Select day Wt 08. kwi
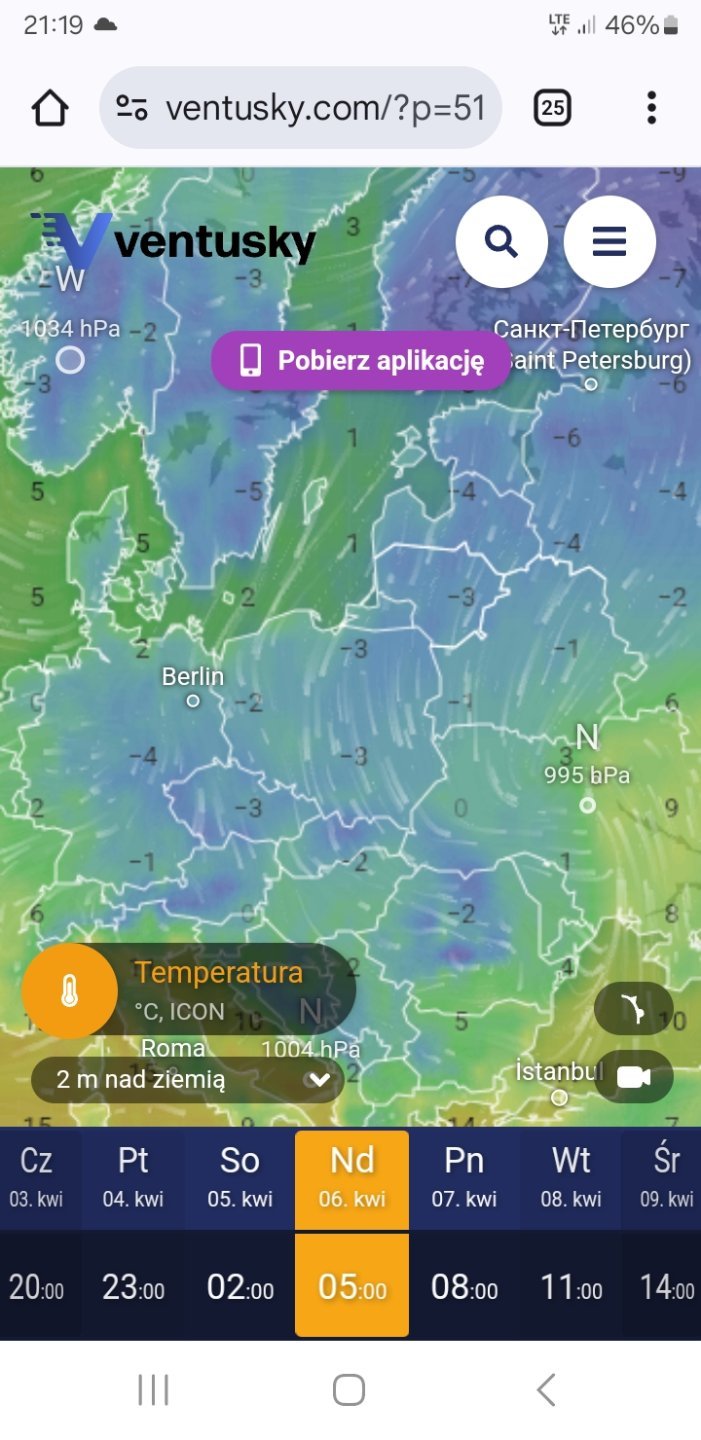Viewport: 701px width, 1440px height. pos(571,1177)
